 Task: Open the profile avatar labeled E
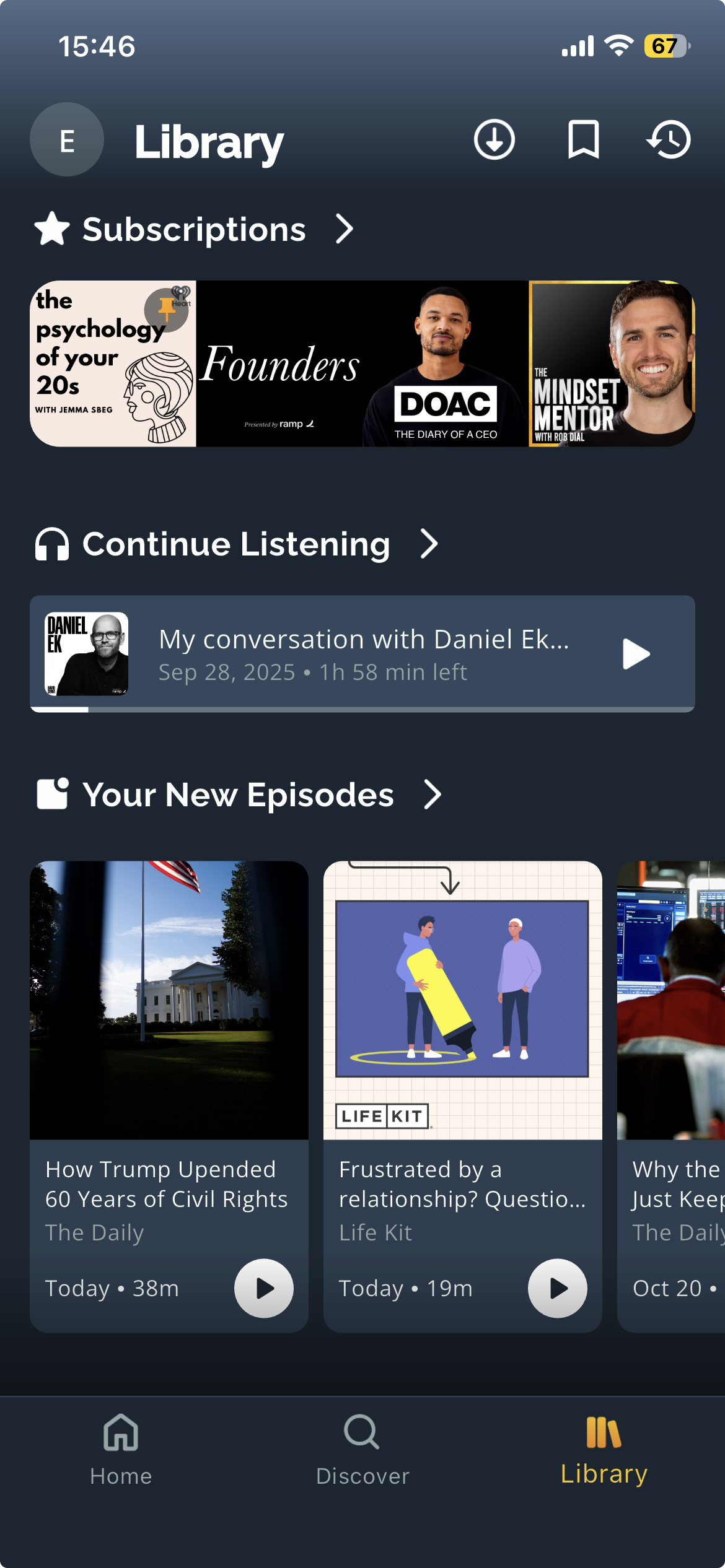[67, 140]
